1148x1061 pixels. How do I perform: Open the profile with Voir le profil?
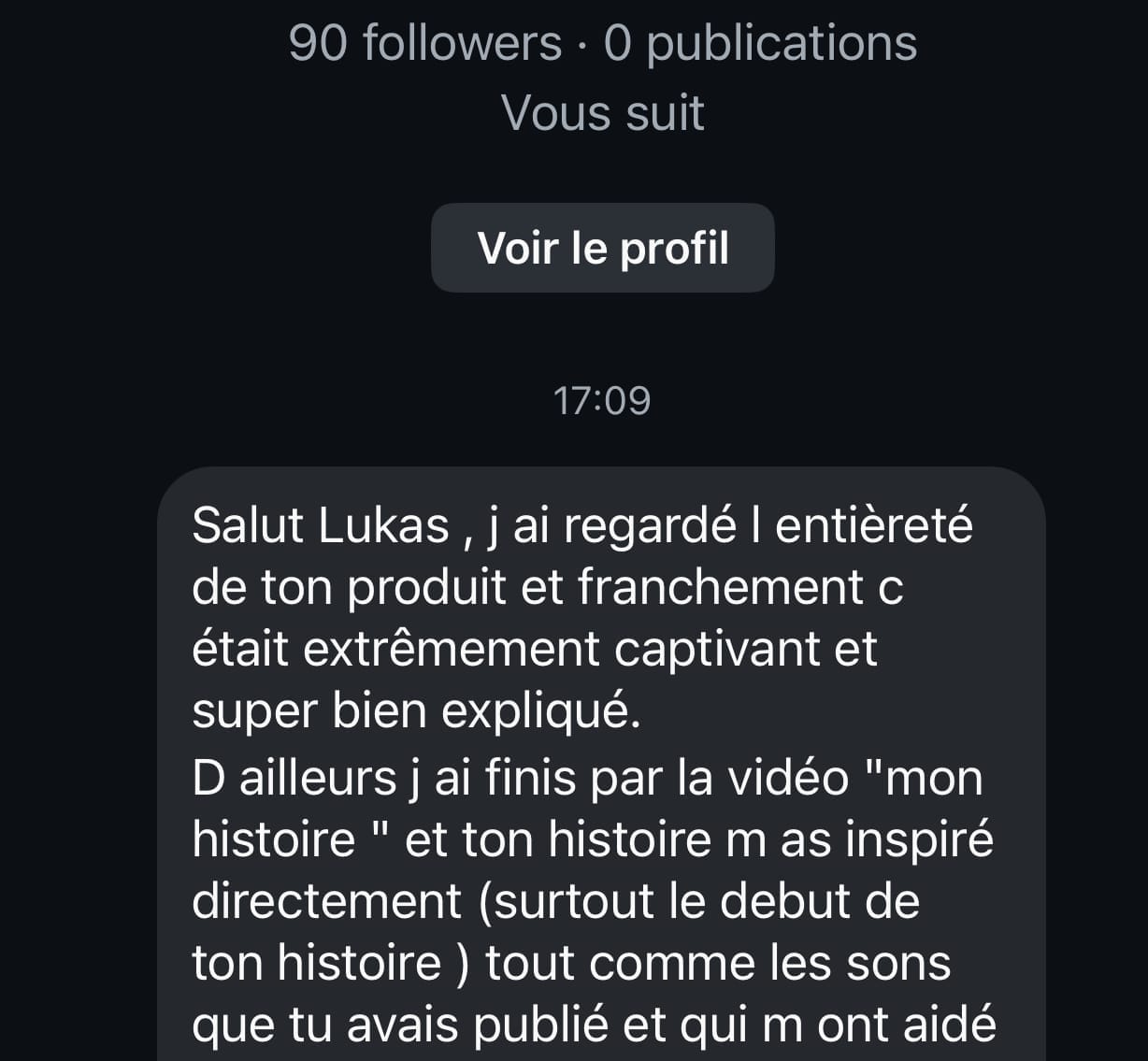(602, 249)
